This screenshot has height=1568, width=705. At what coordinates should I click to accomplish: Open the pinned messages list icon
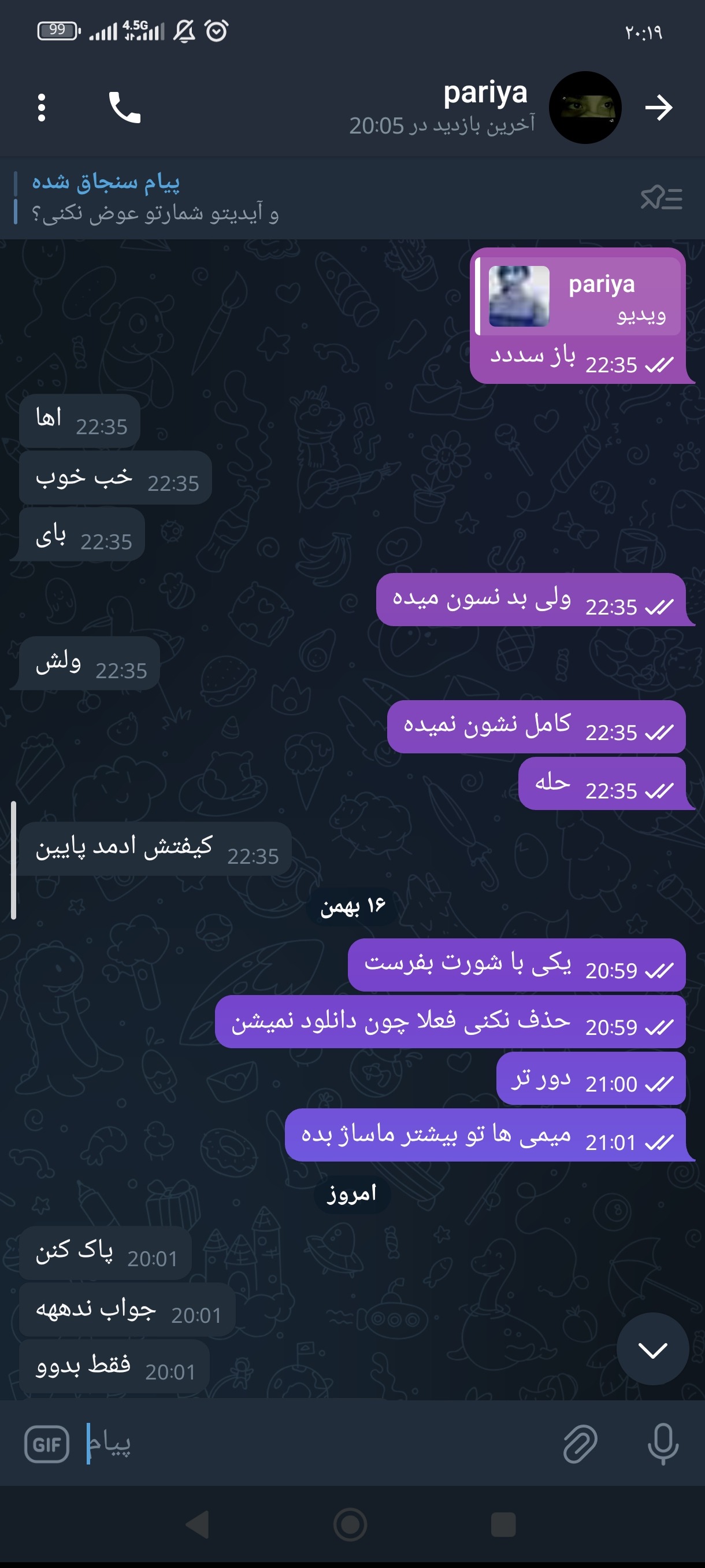pos(661,198)
